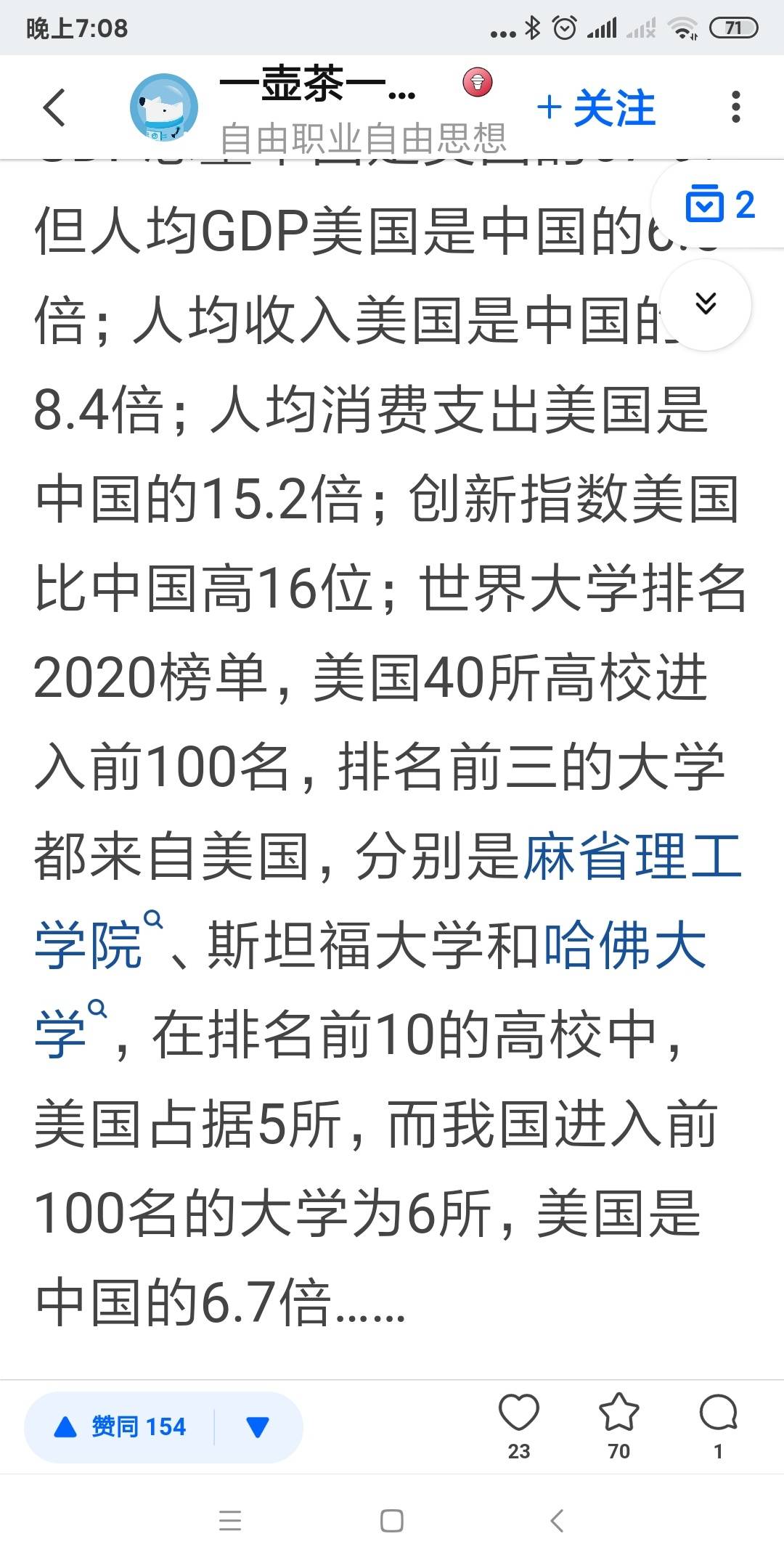Viewport: 784px width, 1568px height.
Task: Open the 麻省理工学院 search link
Action: [389, 900]
